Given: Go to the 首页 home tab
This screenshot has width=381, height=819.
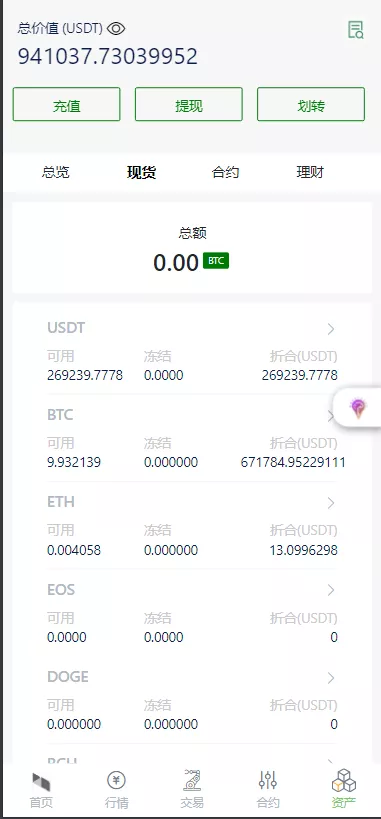Looking at the screenshot, I should click(x=41, y=790).
